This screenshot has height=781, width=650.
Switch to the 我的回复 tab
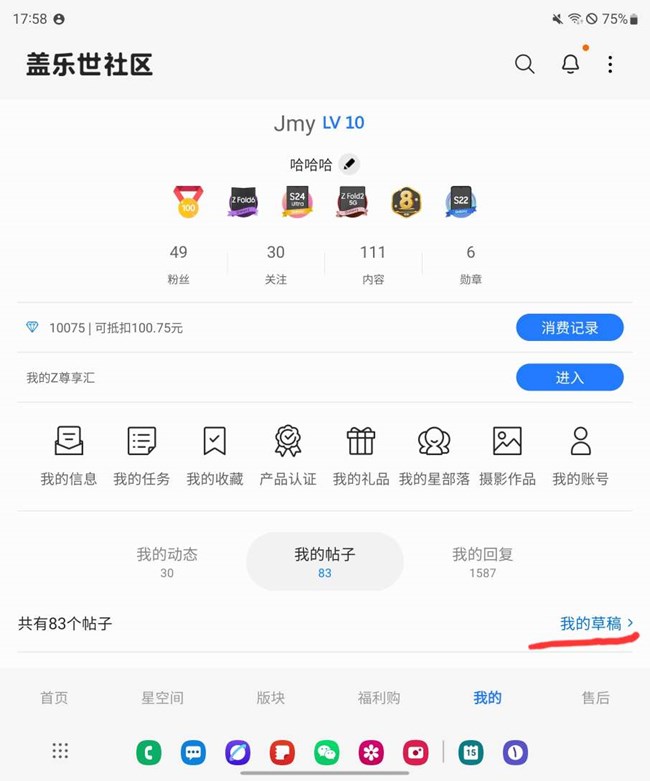pos(482,561)
